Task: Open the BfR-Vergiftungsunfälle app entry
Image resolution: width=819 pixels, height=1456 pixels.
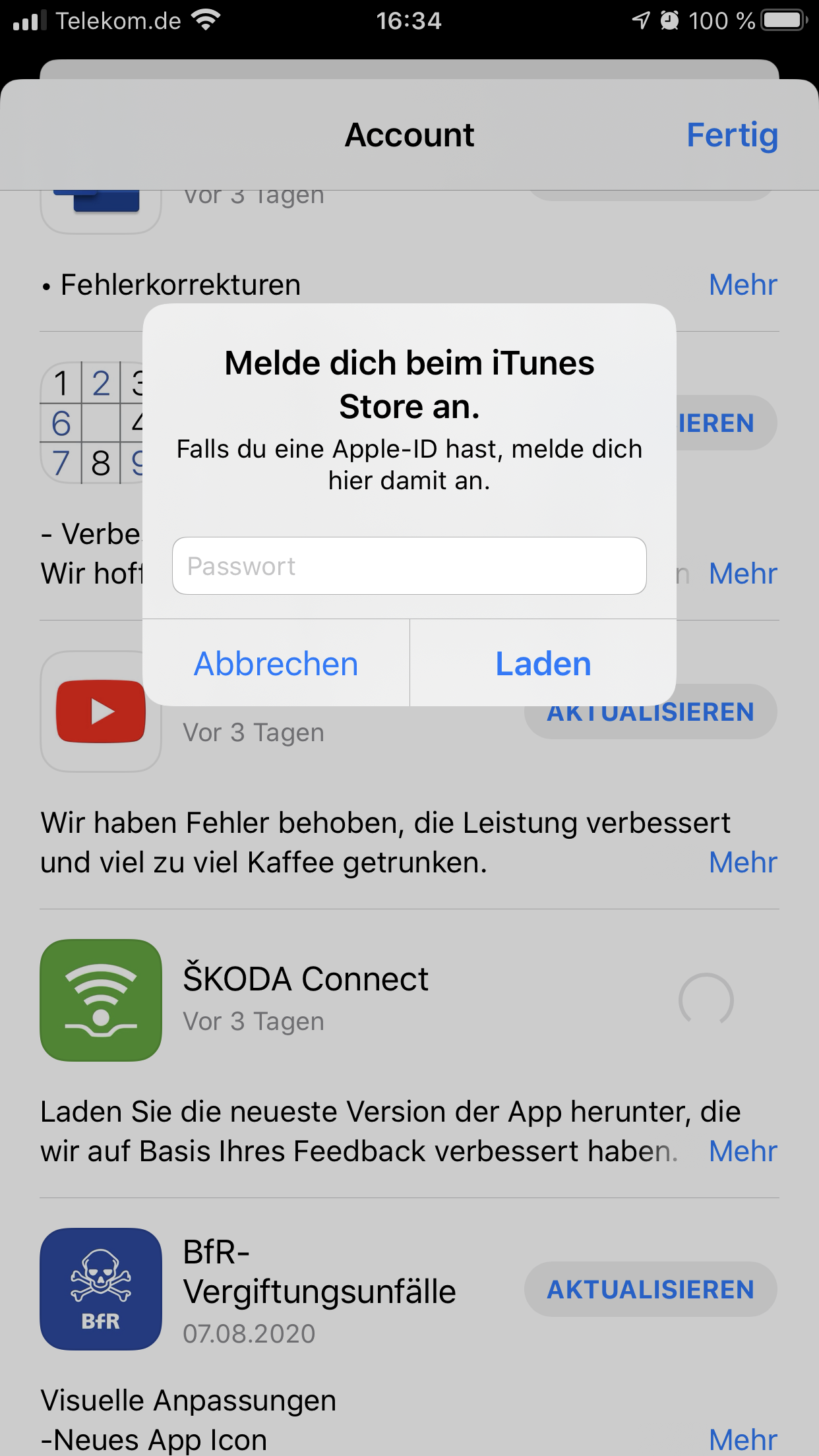Action: point(318,1273)
